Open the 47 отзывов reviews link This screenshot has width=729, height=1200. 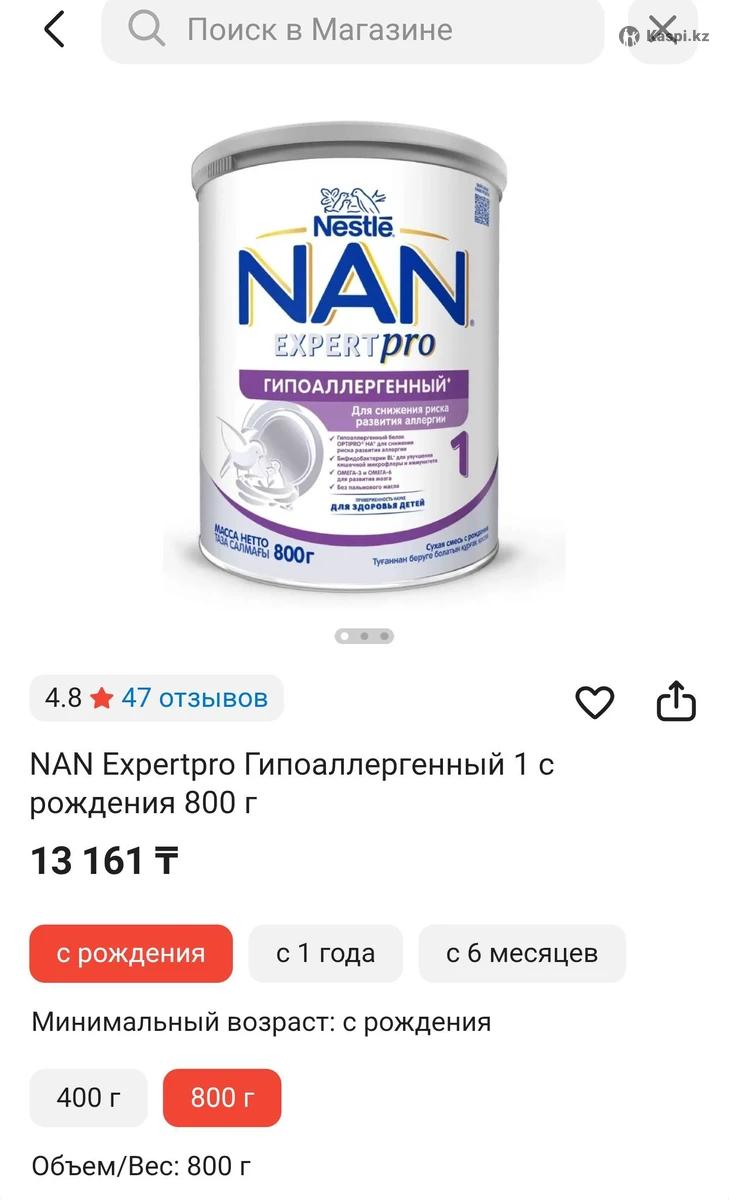pos(194,698)
